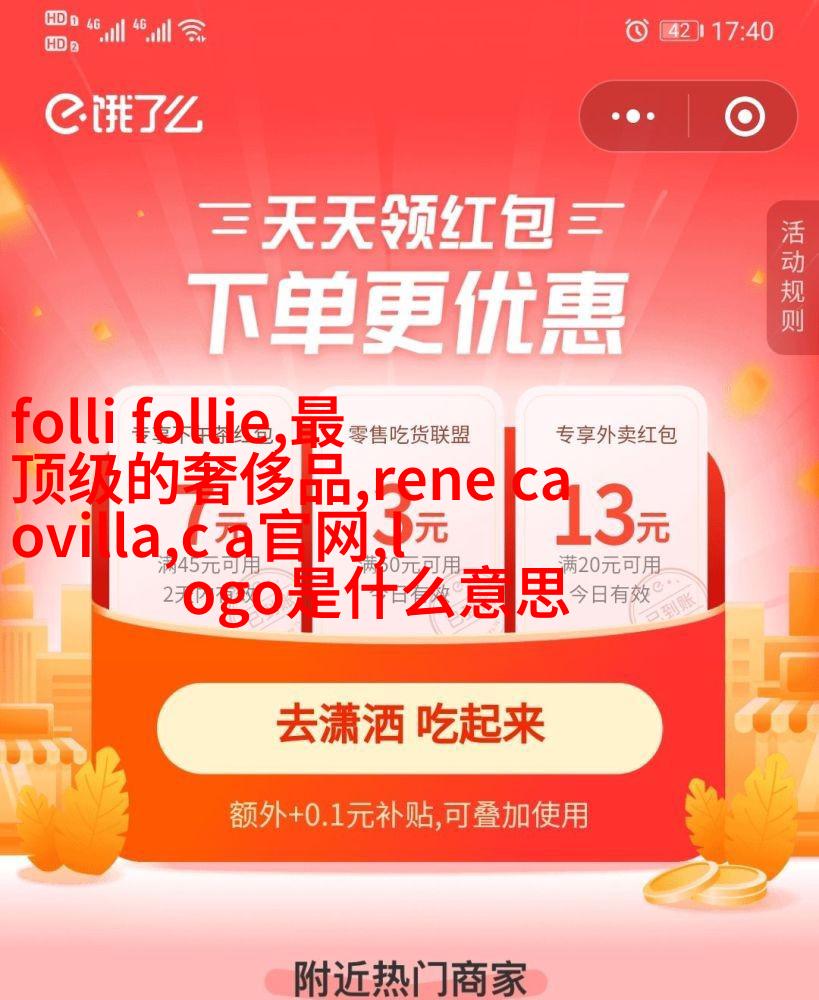Close the mini program via the circle icon
The height and width of the screenshot is (1000, 819).
[744, 116]
